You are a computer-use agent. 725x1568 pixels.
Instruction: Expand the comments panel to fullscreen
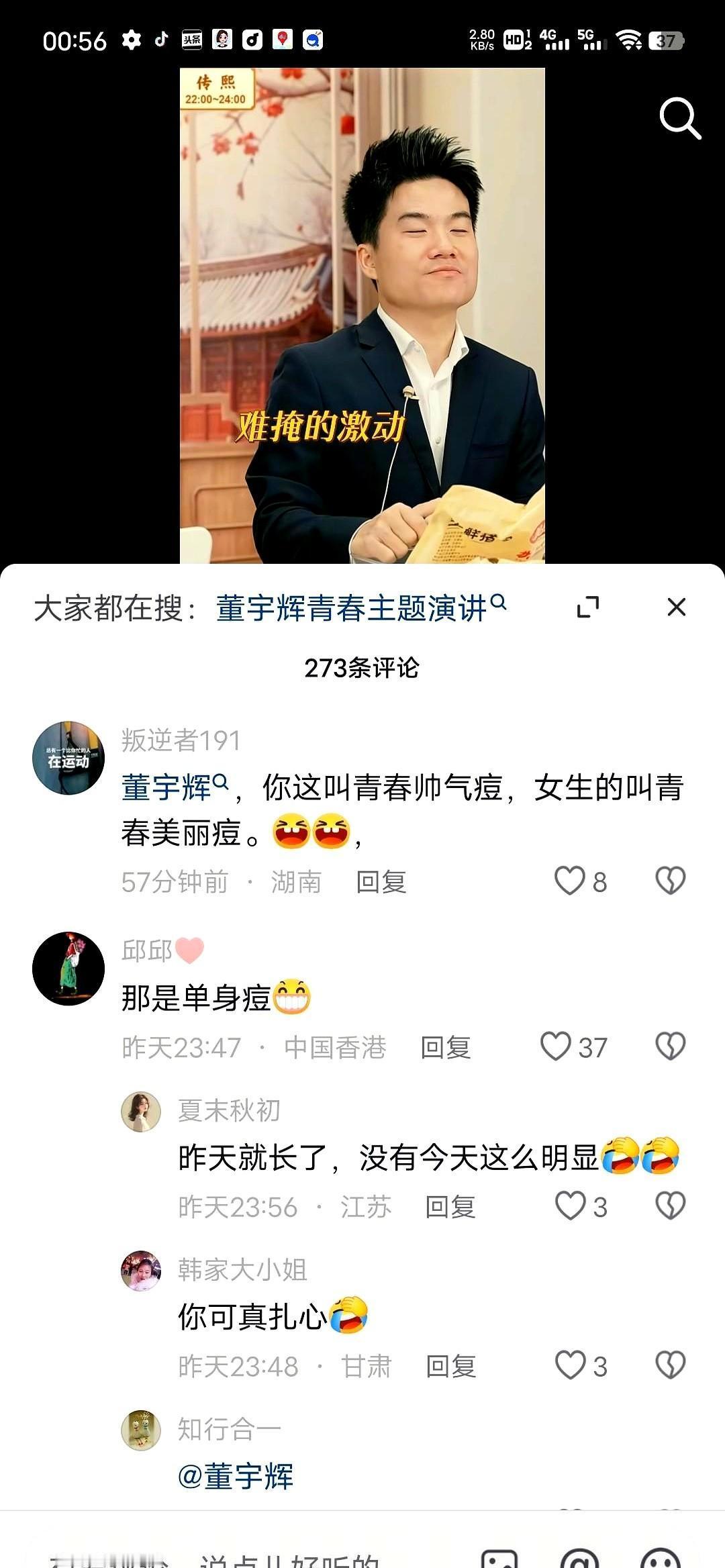589,606
